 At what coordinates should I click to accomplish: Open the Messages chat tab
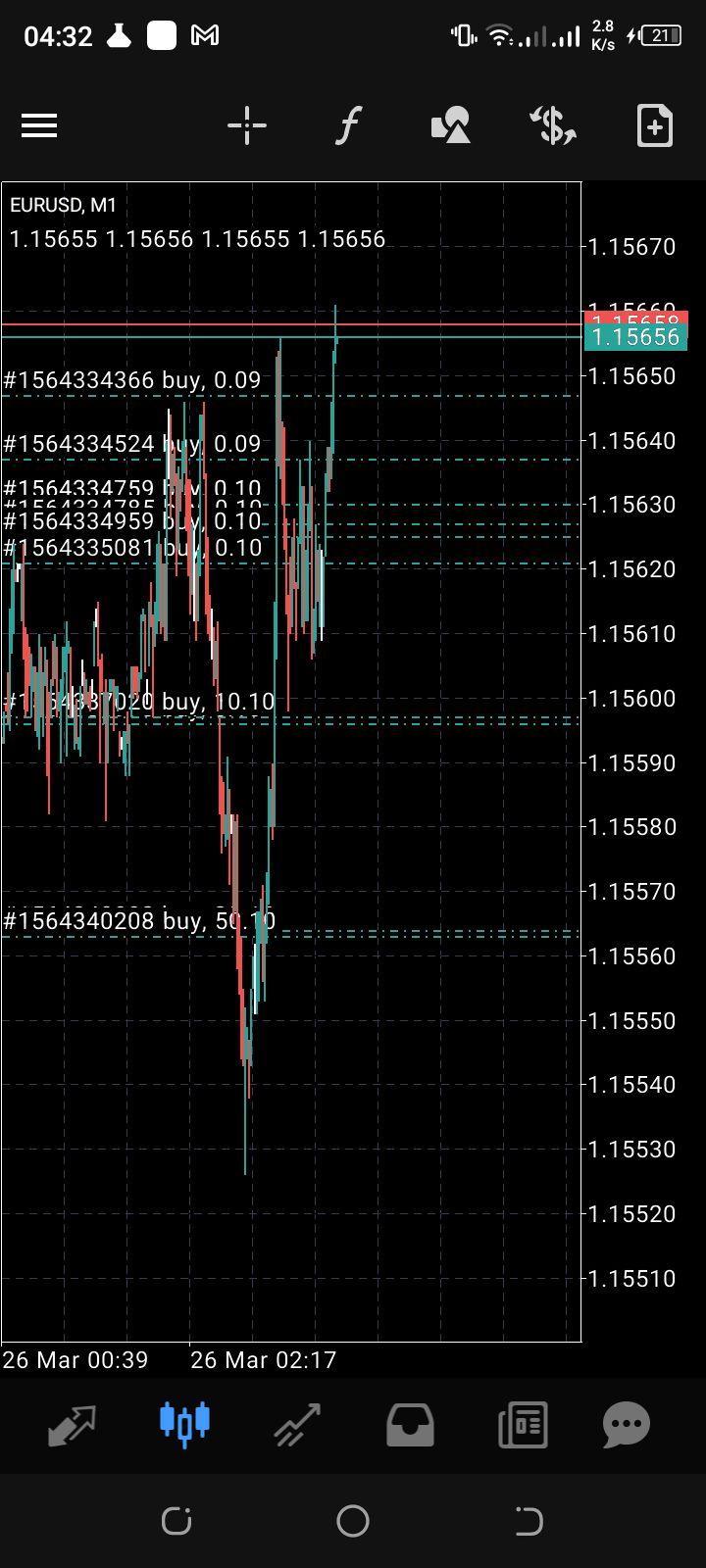click(626, 1425)
